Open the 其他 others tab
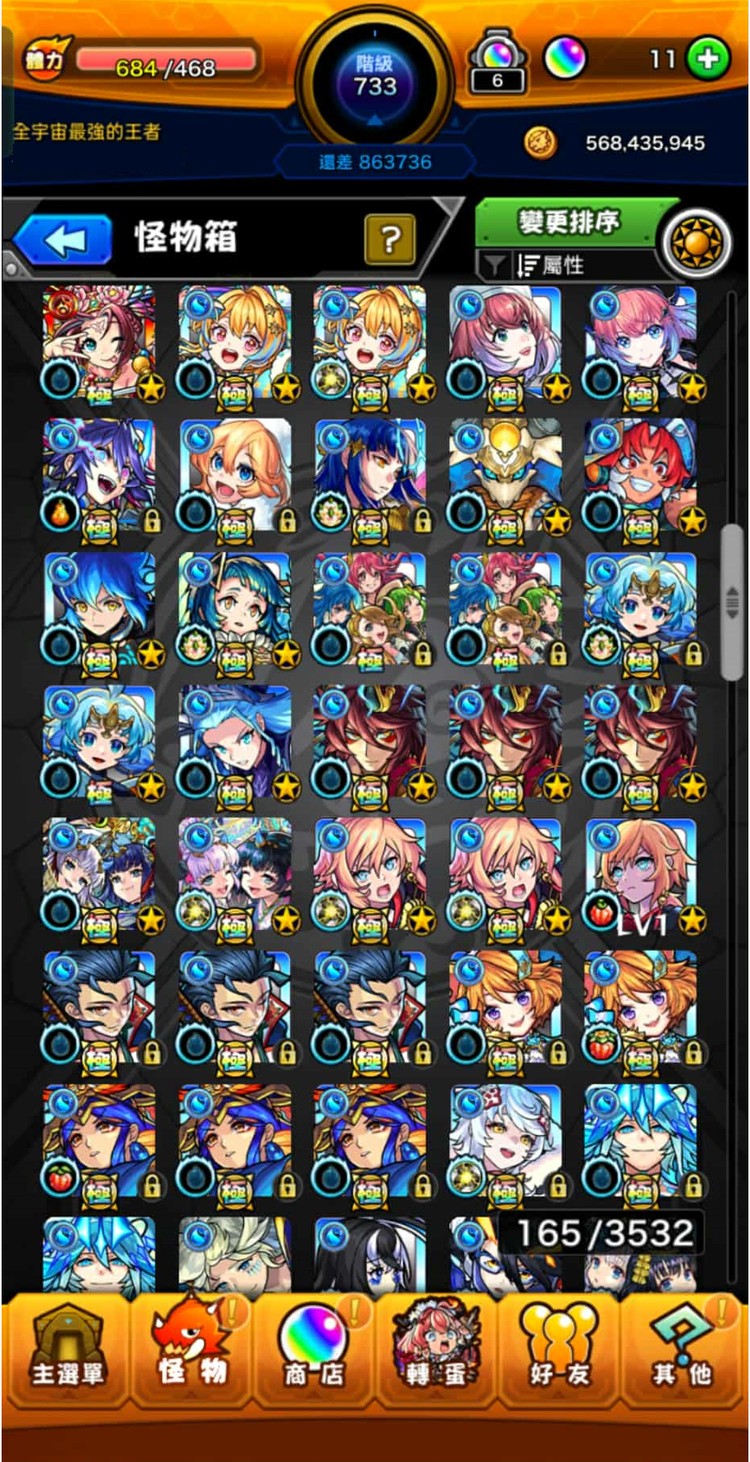 [x=684, y=1352]
